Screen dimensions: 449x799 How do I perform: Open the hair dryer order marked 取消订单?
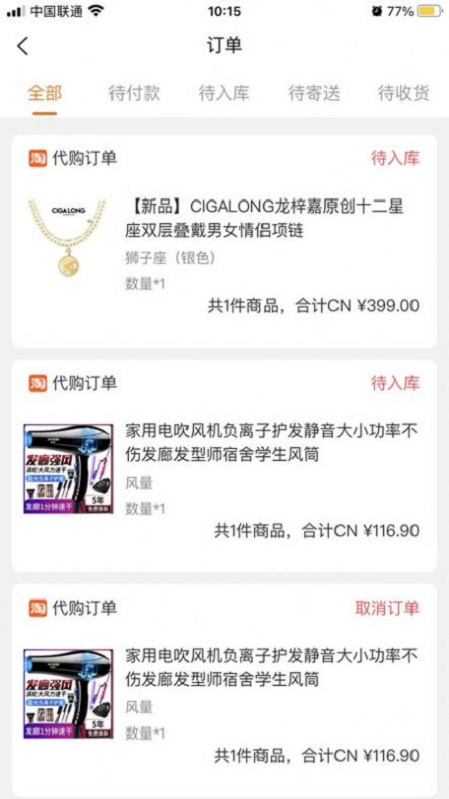click(224, 690)
